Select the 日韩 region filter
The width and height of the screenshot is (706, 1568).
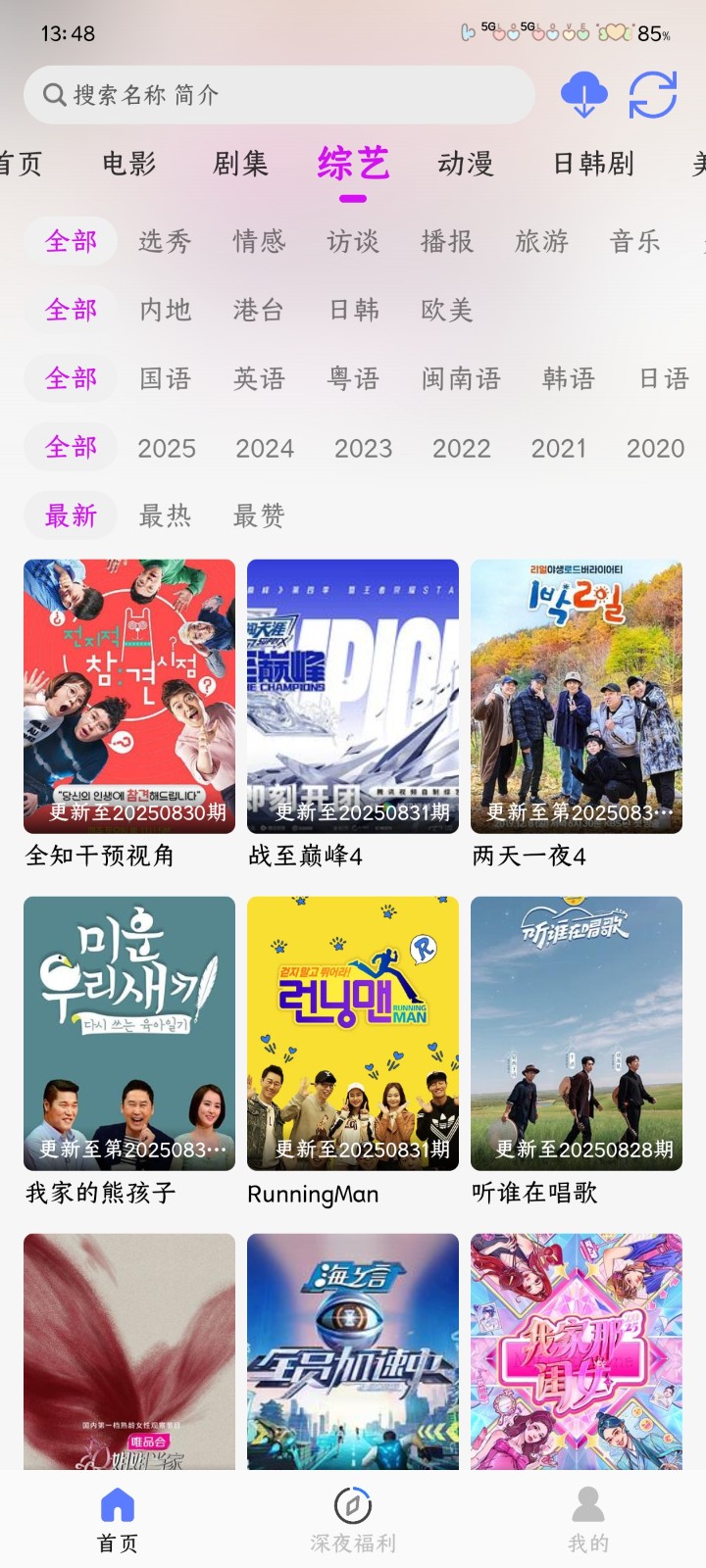coord(353,311)
